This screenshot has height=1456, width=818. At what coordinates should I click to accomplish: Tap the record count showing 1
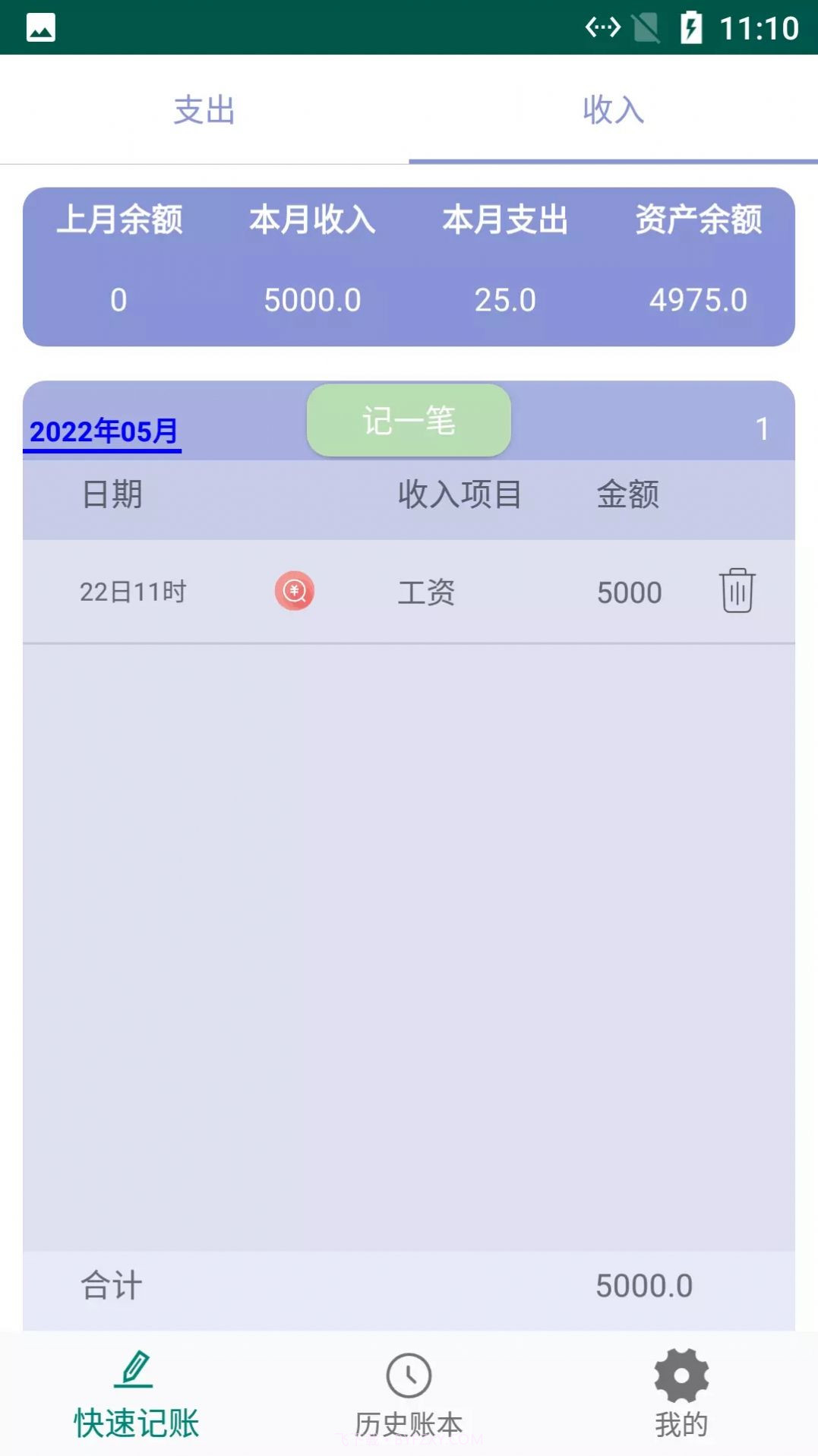click(x=763, y=430)
